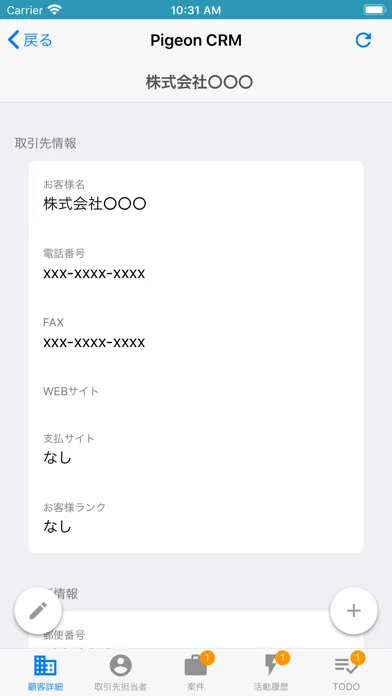Image resolution: width=392 pixels, height=696 pixels.
Task: Go back with the 戻る button
Action: (x=30, y=40)
